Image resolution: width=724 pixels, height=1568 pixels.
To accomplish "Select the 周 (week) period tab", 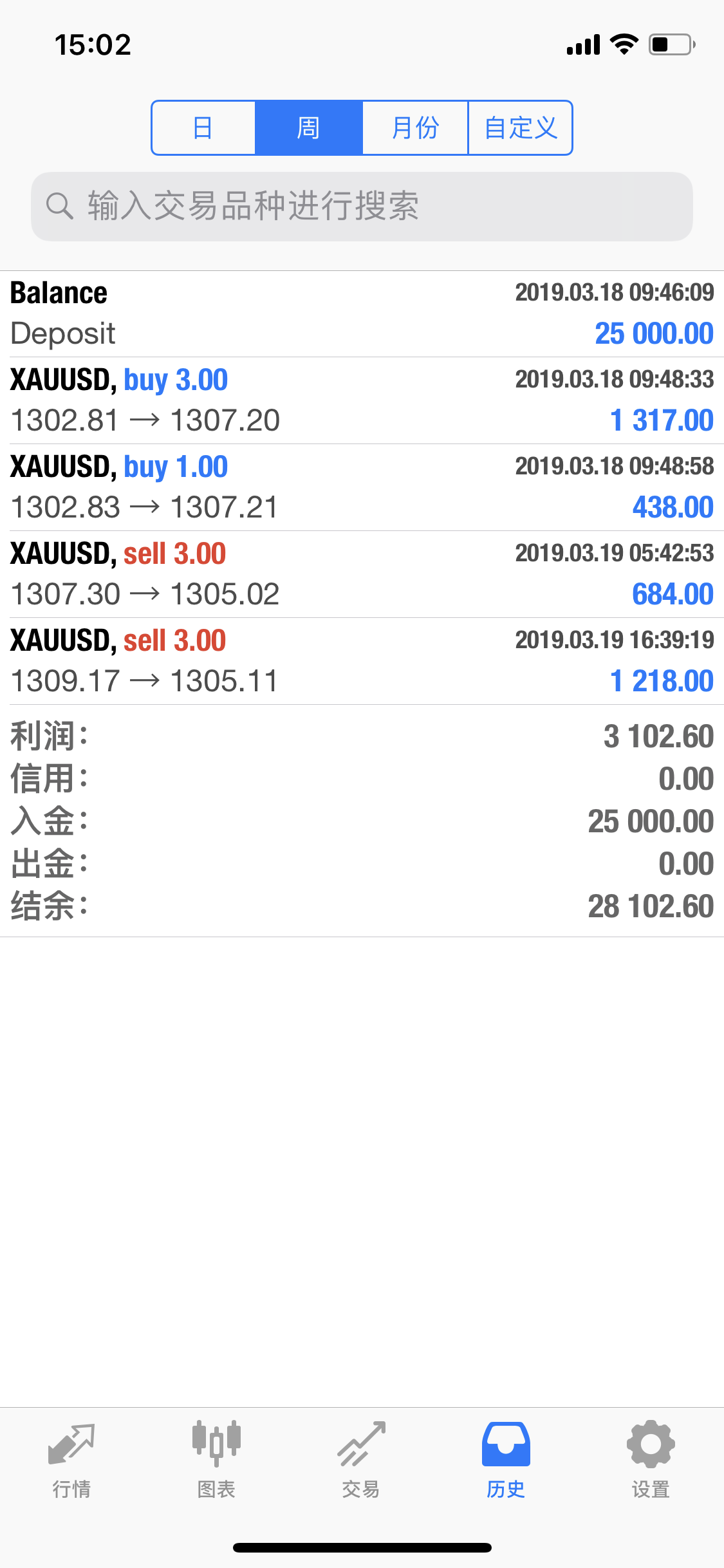I will click(x=309, y=127).
